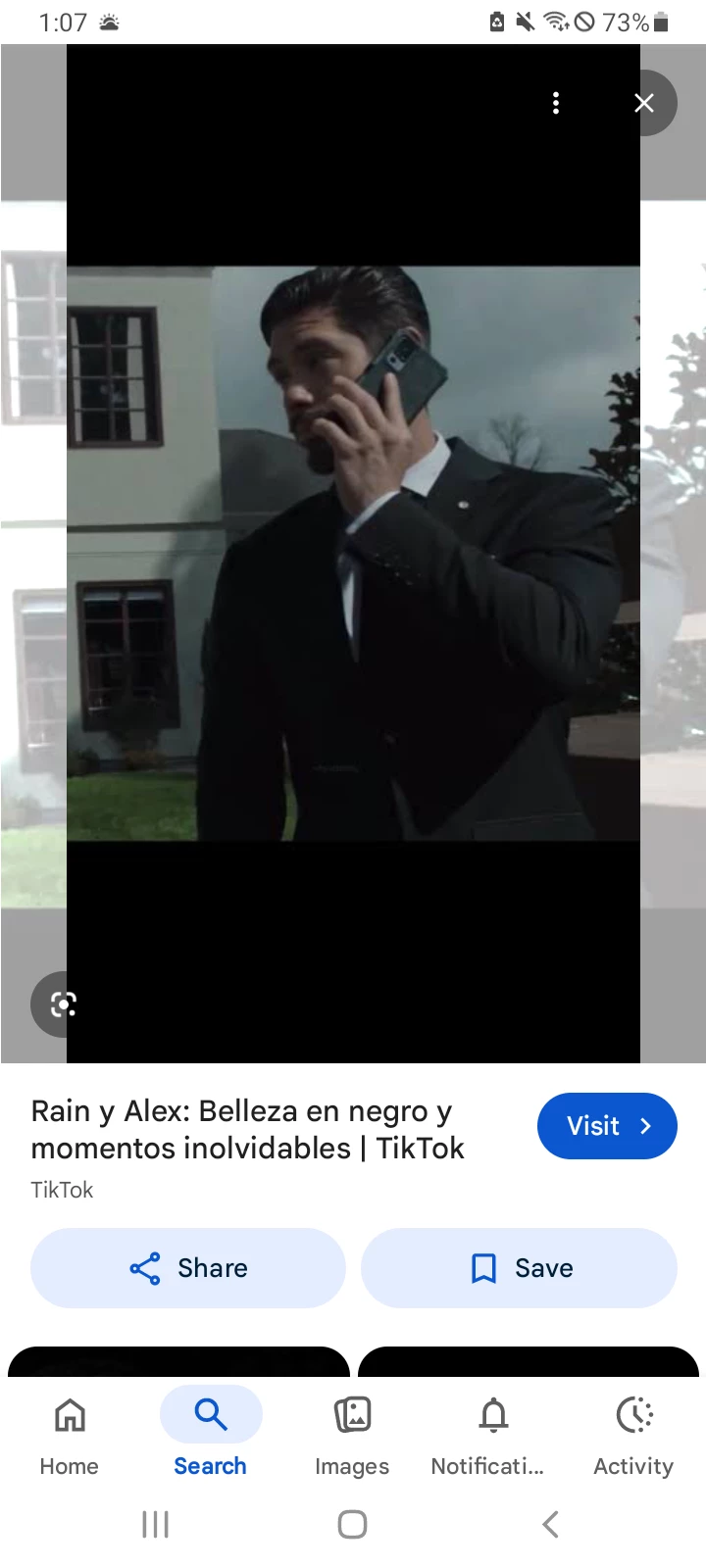This screenshot has width=706, height=1568.
Task: Tap Visit to open the TikTok page
Action: (x=607, y=1126)
